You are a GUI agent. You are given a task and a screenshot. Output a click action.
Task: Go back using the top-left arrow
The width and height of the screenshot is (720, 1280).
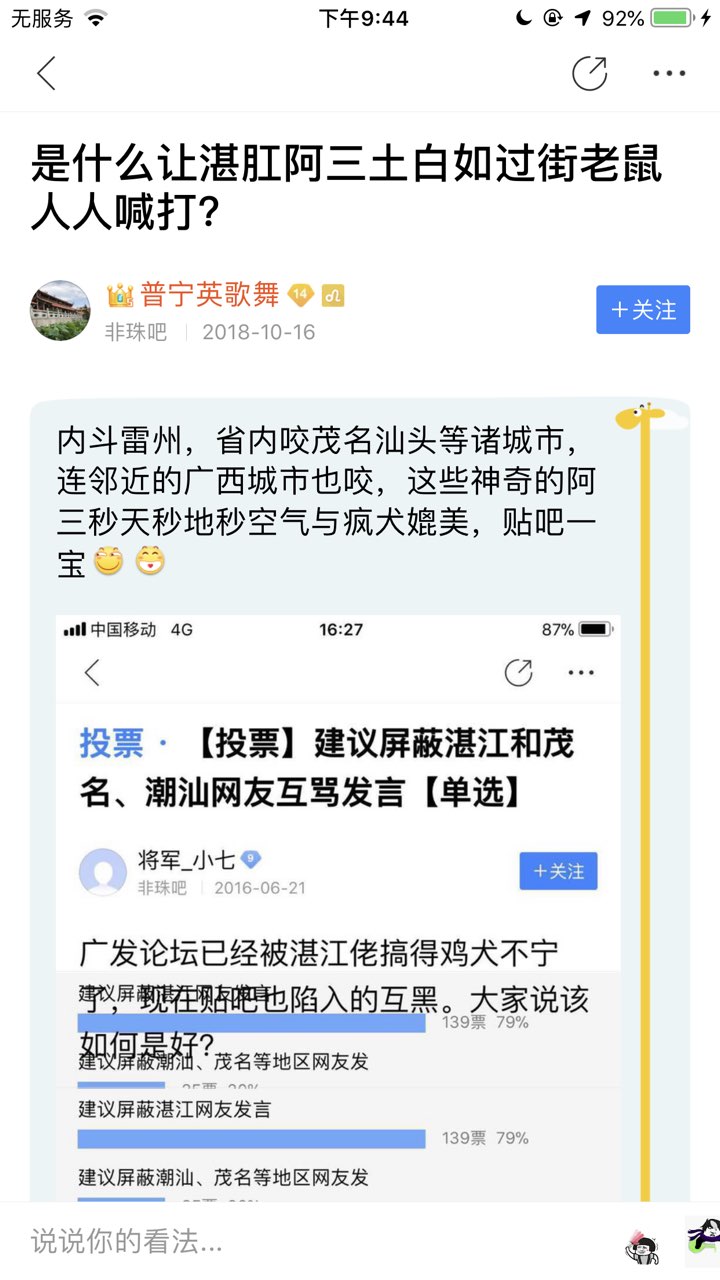tap(46, 73)
